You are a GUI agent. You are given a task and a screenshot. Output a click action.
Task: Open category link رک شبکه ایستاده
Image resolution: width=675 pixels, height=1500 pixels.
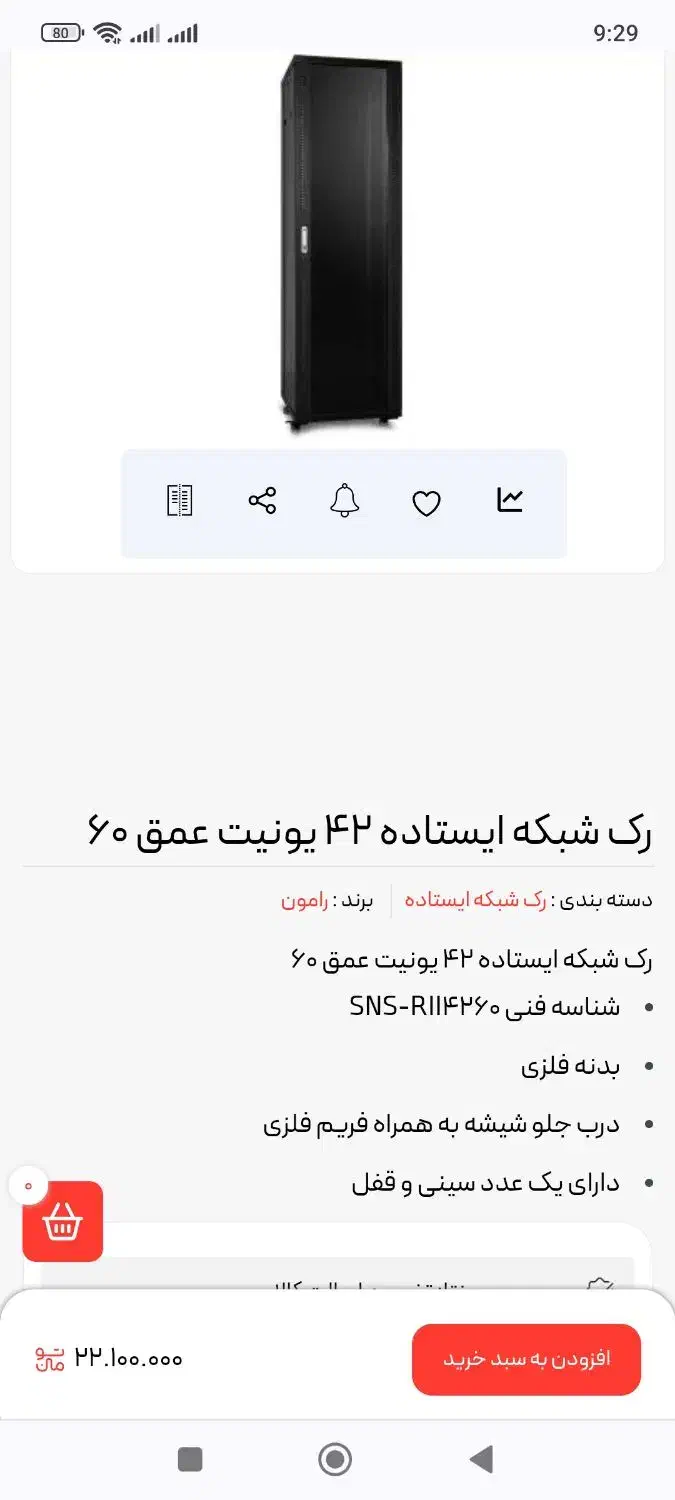[476, 899]
